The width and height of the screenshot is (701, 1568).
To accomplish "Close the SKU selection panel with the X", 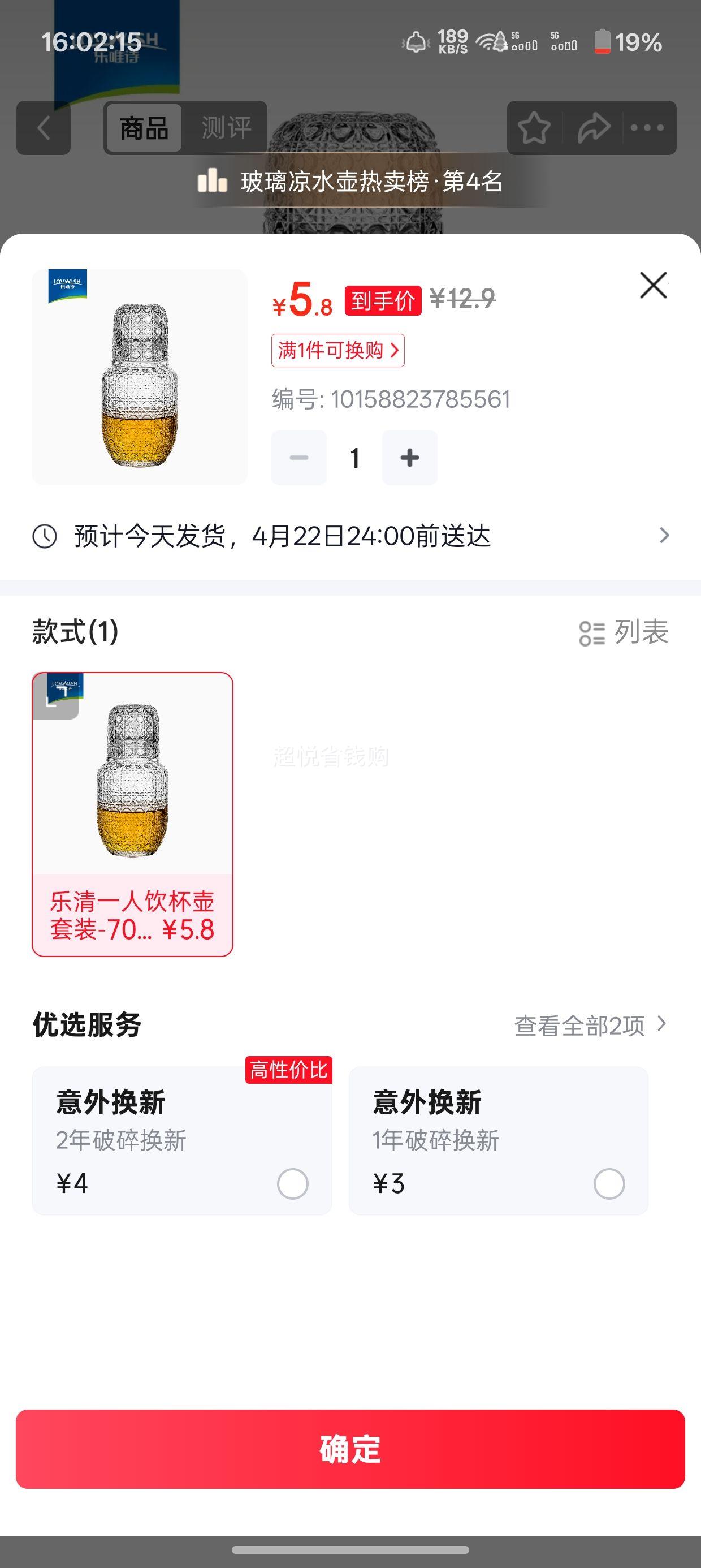I will (652, 286).
